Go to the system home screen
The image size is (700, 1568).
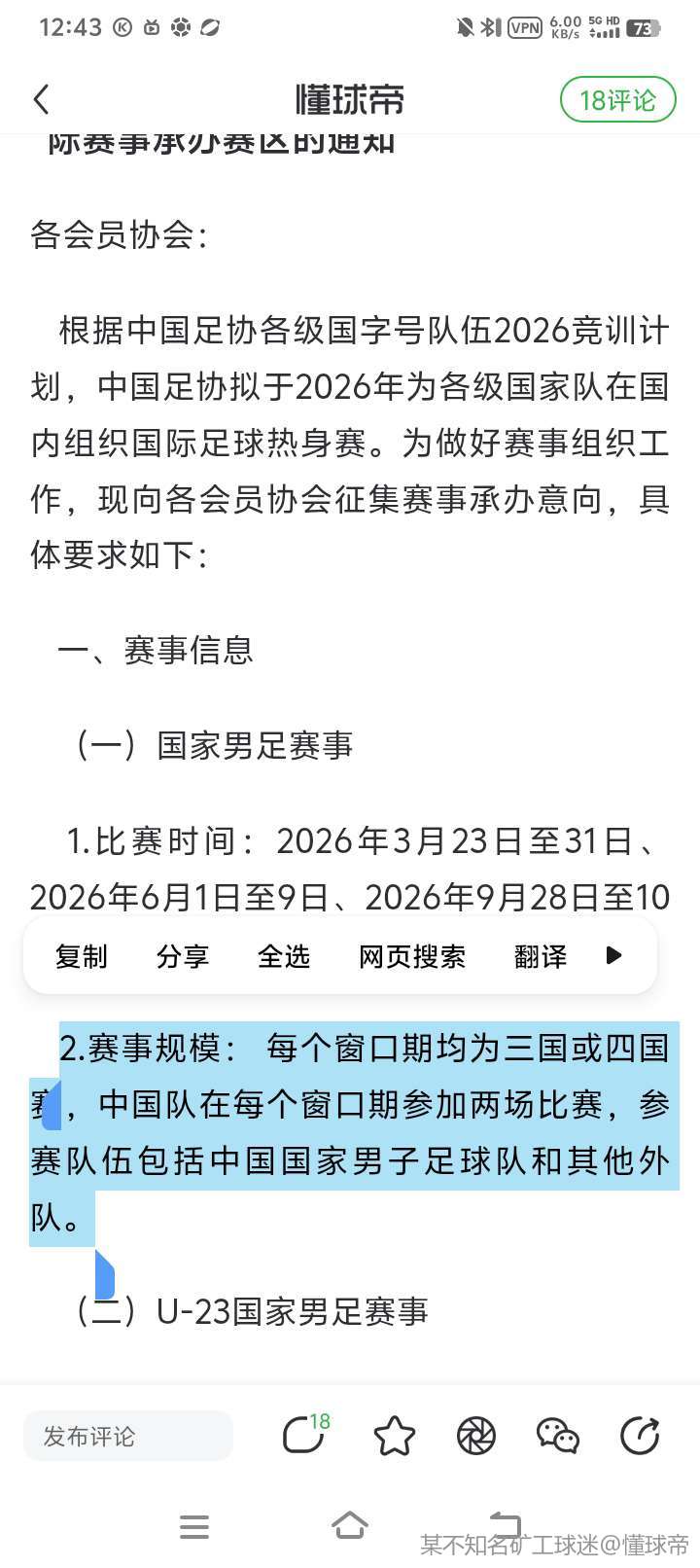coord(350,1525)
